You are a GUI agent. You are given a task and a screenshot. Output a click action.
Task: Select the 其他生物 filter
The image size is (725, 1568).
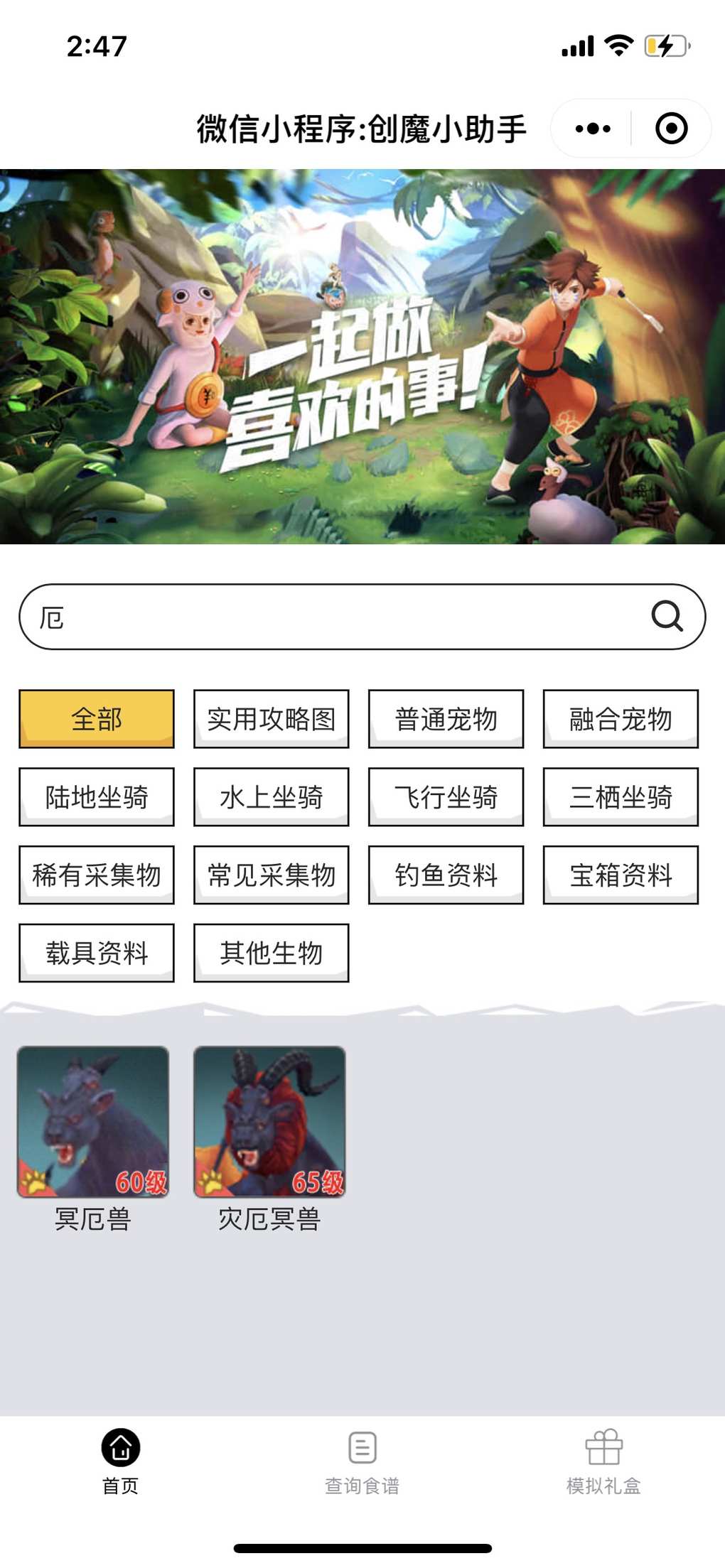(x=272, y=952)
